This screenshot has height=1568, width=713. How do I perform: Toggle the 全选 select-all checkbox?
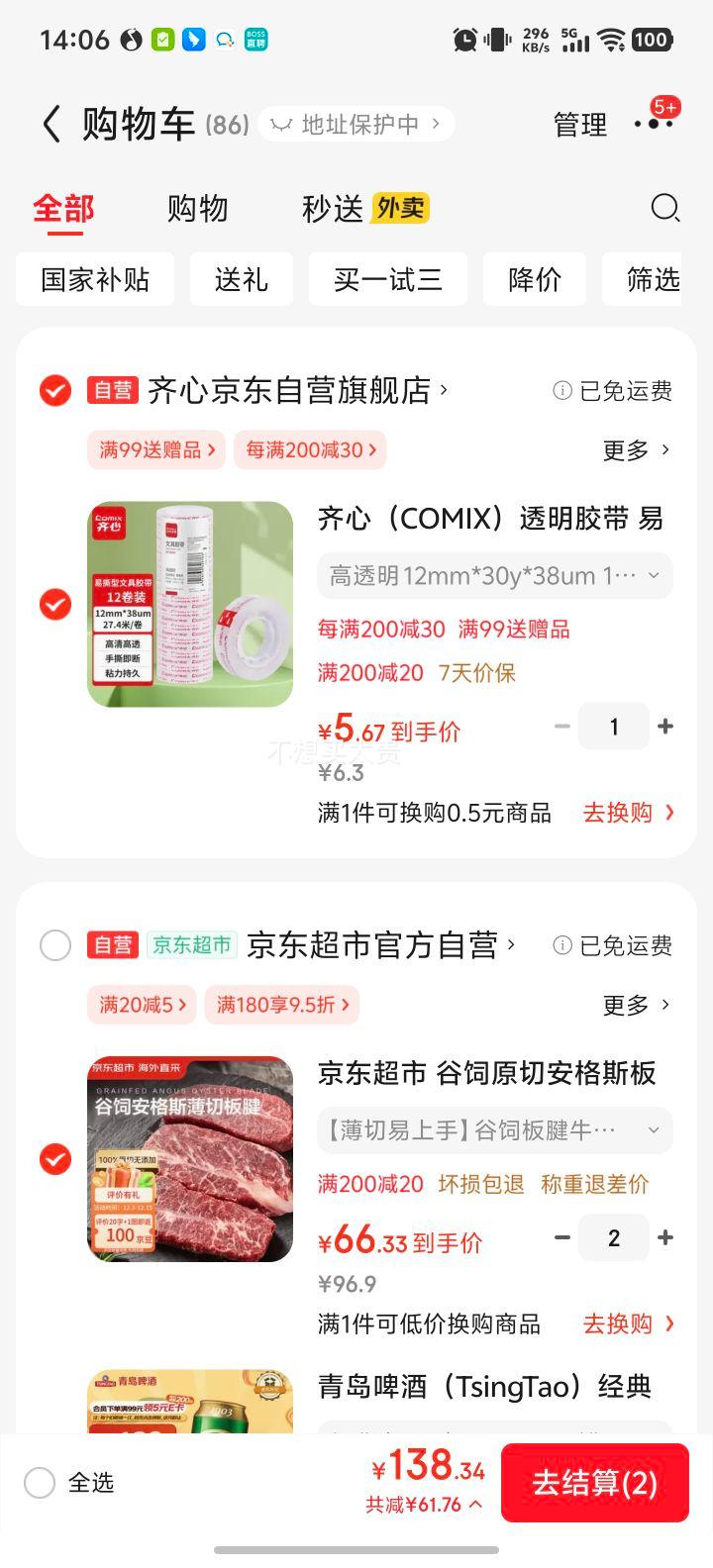(40, 1482)
